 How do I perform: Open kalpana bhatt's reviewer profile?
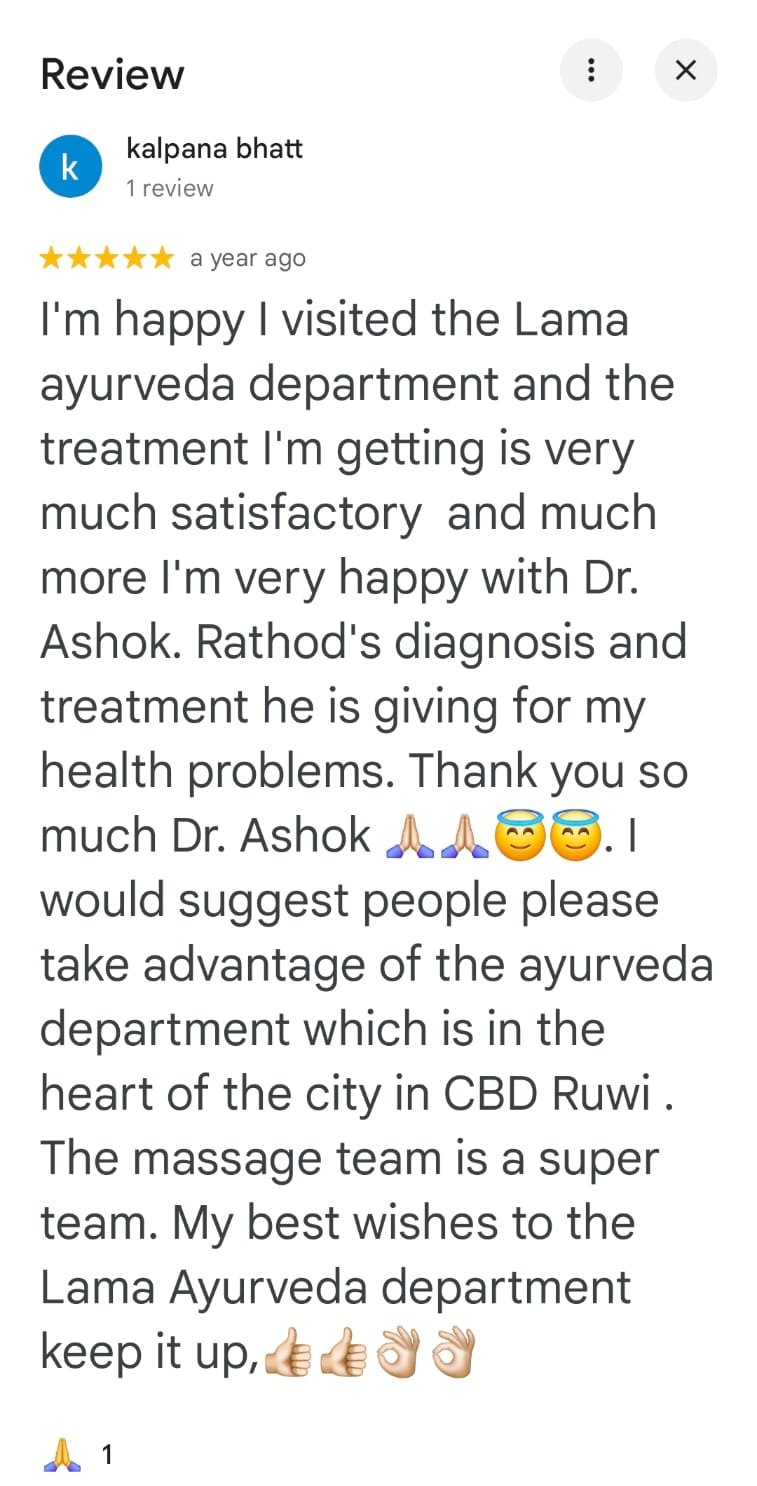[x=214, y=149]
